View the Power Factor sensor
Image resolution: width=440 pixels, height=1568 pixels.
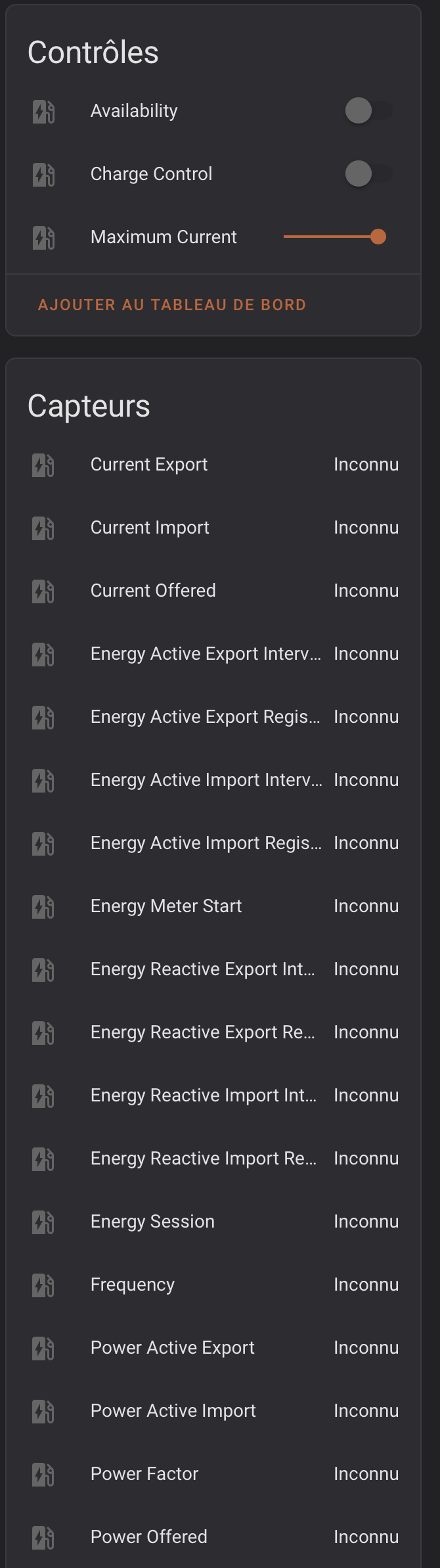[x=144, y=1474]
